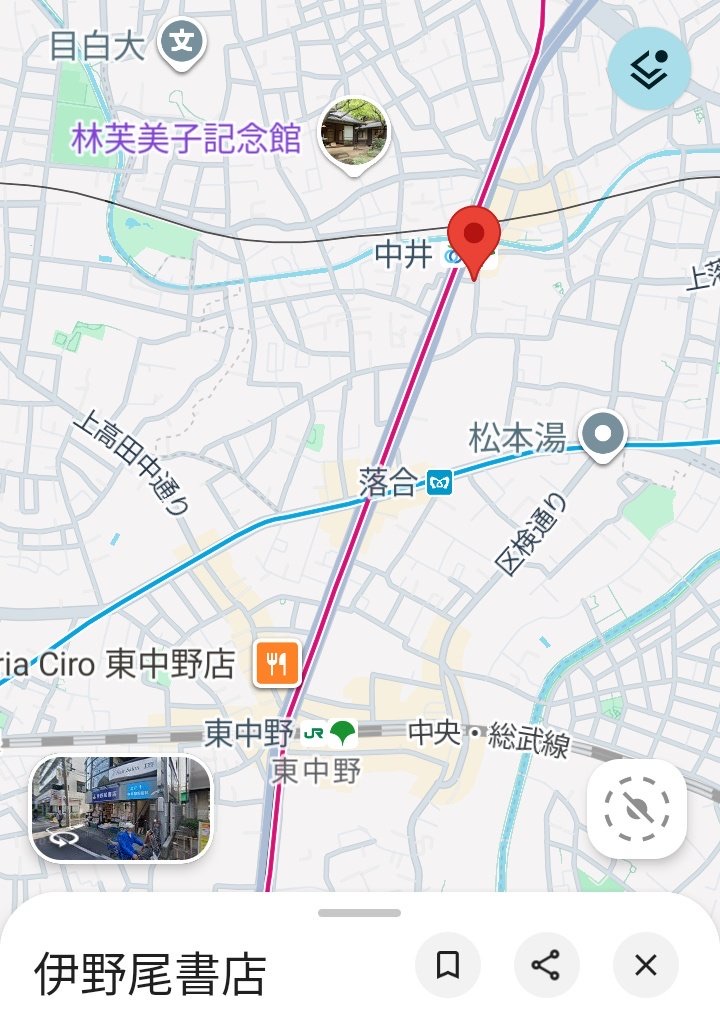Tap the Pizzeria Ciro 東中野店 restaurant pin
The width and height of the screenshot is (720, 1022).
[278, 662]
